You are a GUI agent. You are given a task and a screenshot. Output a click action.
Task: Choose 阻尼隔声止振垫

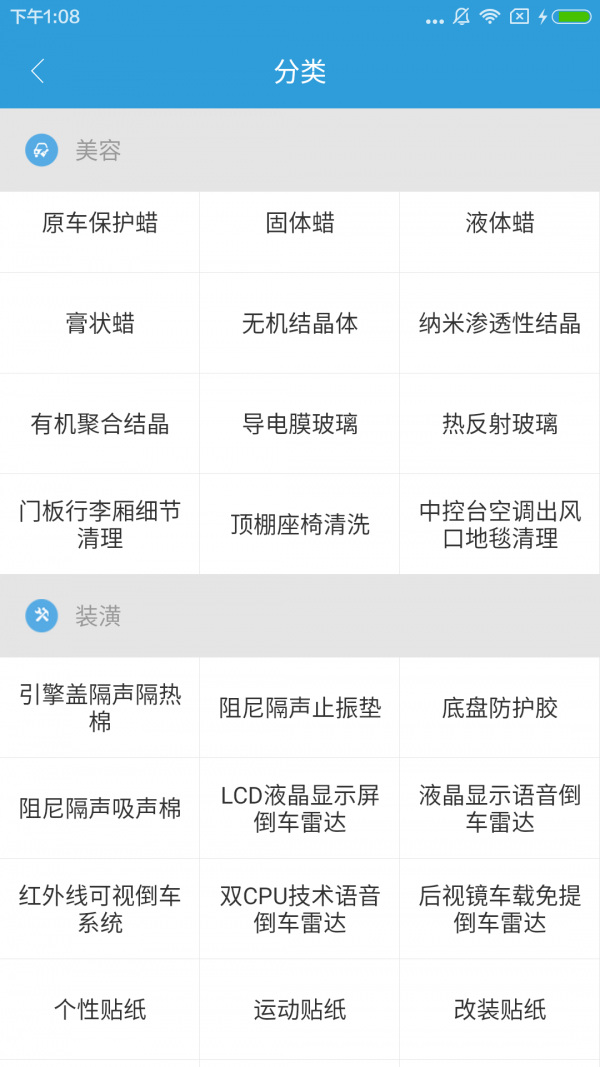click(x=300, y=708)
